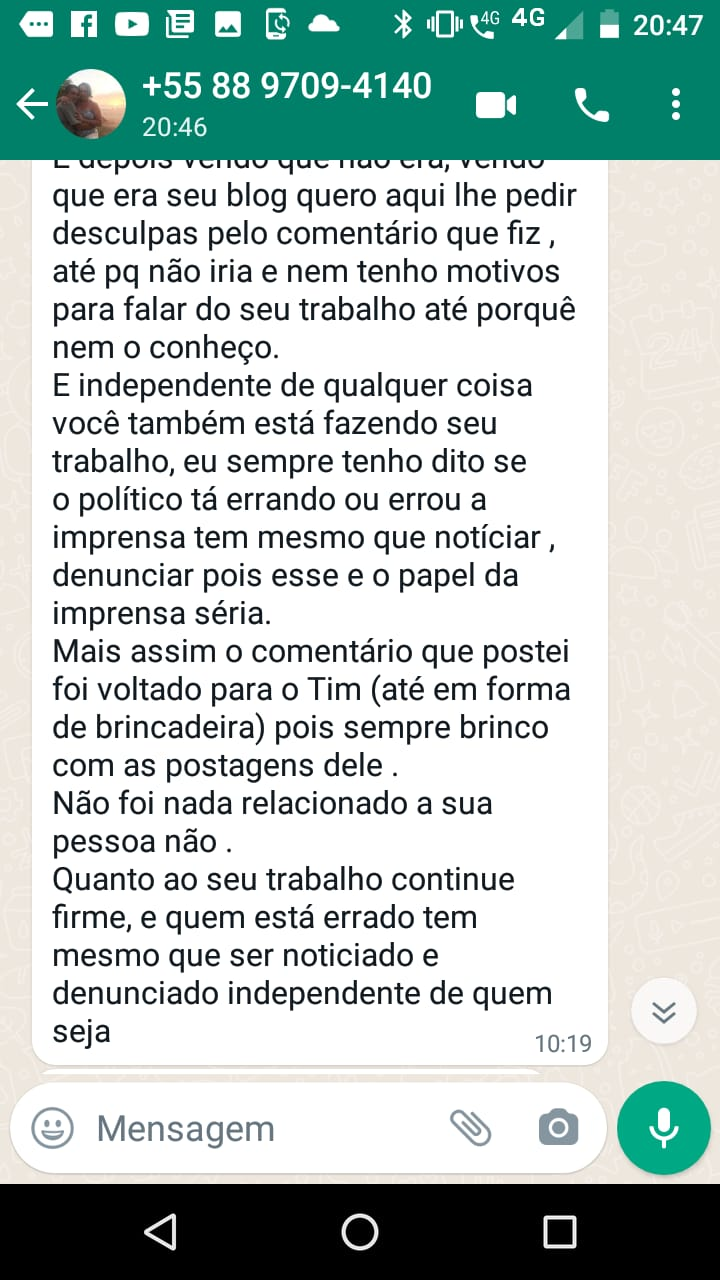This screenshot has width=720, height=1280.
Task: Attach a file with the paperclip
Action: click(470, 1128)
